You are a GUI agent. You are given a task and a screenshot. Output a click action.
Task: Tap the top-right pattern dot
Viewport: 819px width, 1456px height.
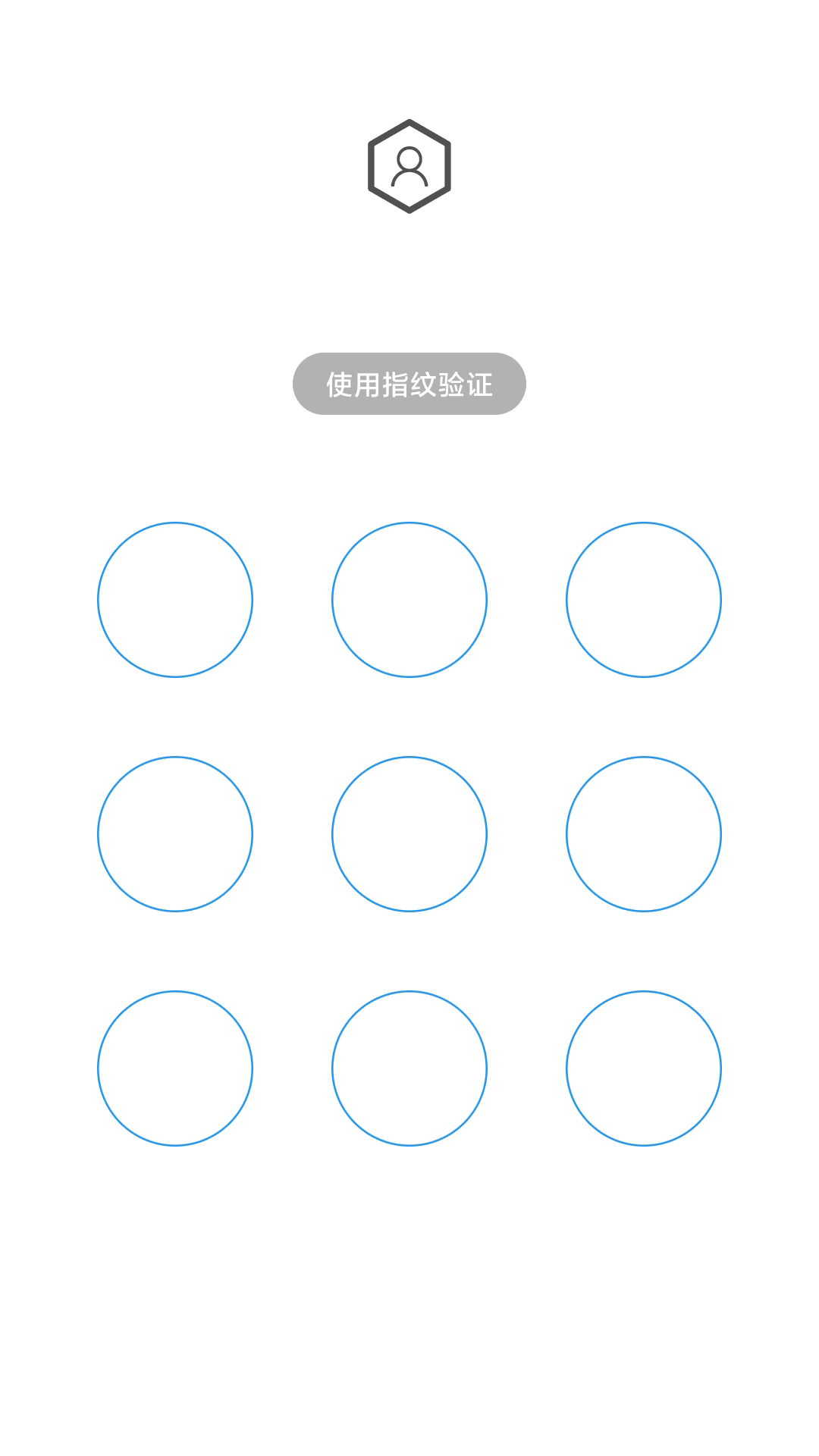(644, 600)
